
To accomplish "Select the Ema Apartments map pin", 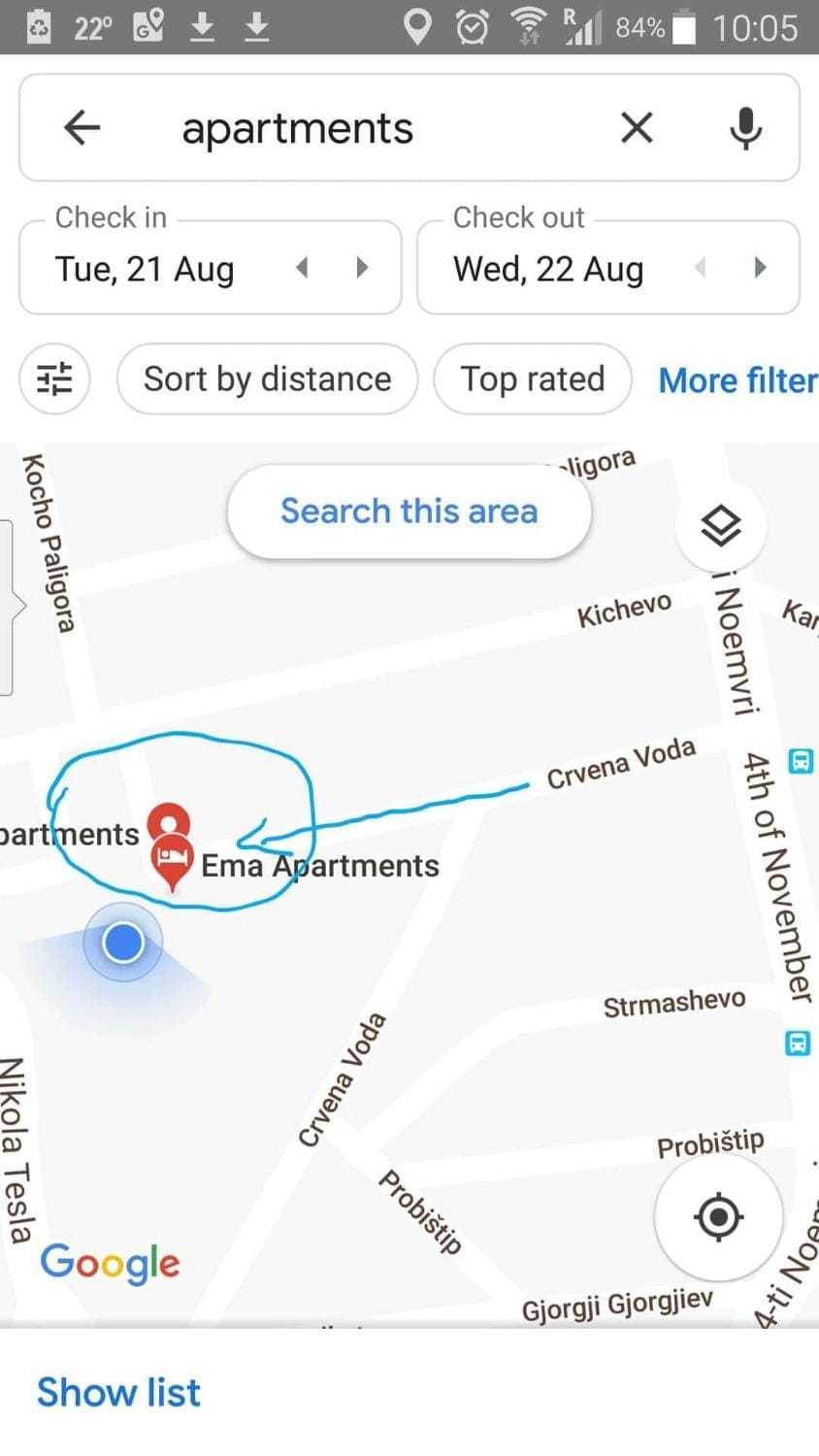I will (173, 863).
